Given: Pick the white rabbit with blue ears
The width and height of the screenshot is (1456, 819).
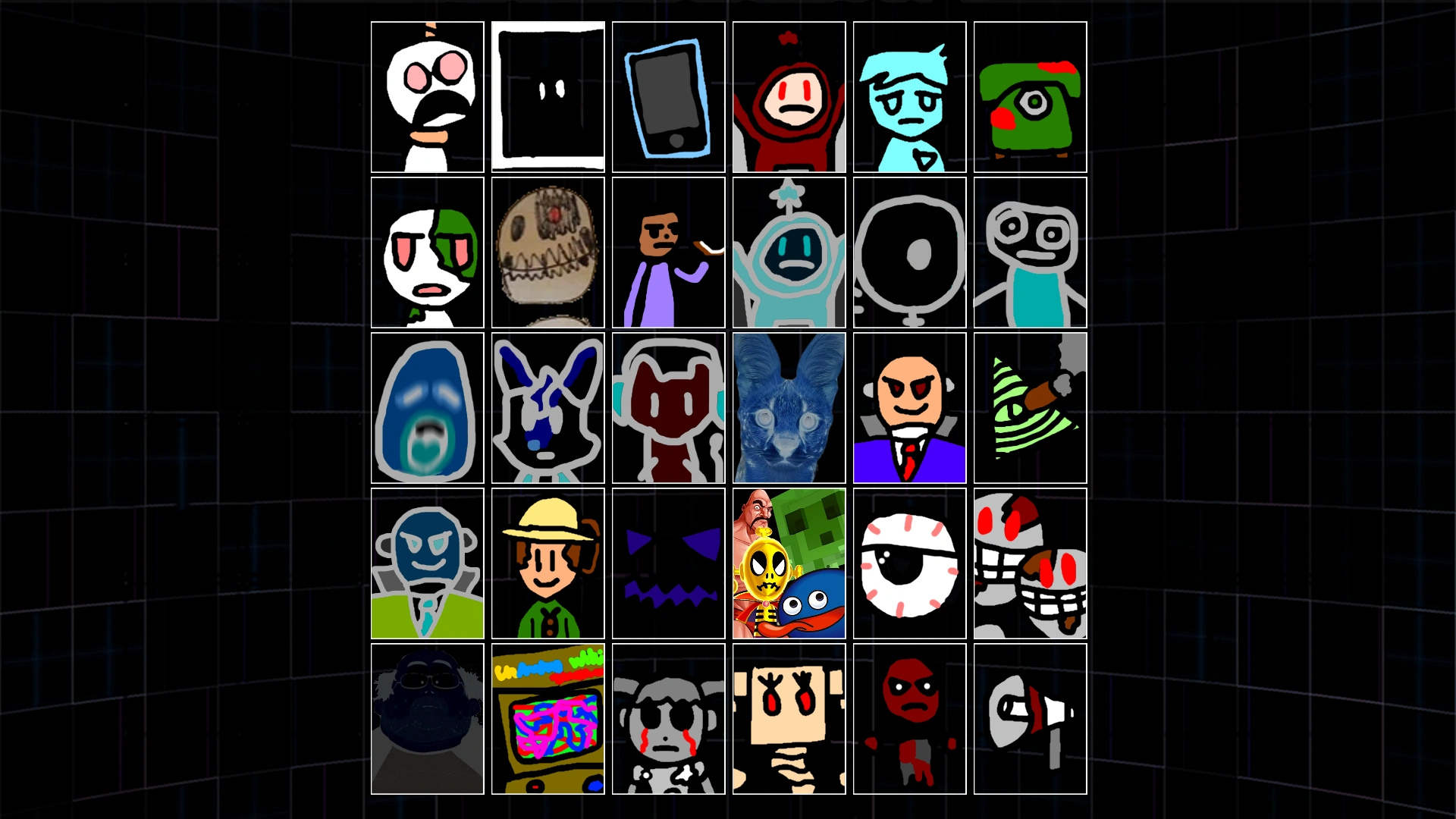Looking at the screenshot, I should [x=548, y=408].
